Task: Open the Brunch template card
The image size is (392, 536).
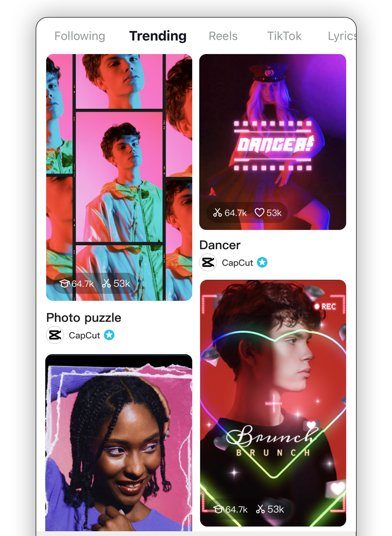Action: (x=273, y=403)
